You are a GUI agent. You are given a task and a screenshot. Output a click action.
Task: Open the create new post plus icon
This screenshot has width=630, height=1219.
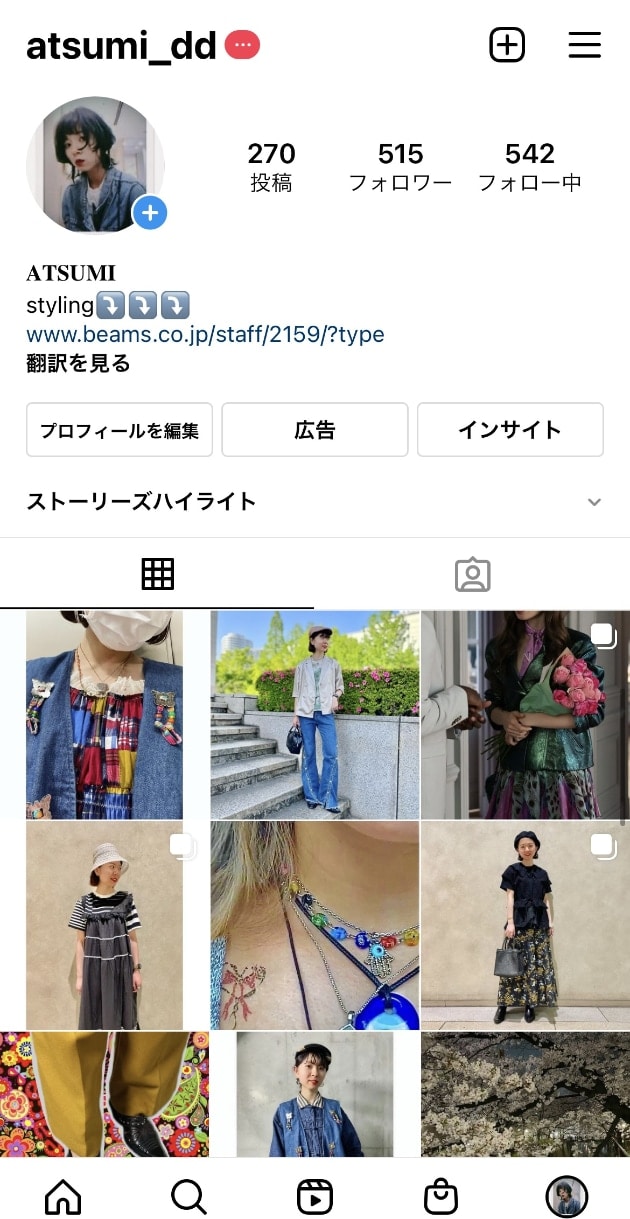[x=507, y=45]
